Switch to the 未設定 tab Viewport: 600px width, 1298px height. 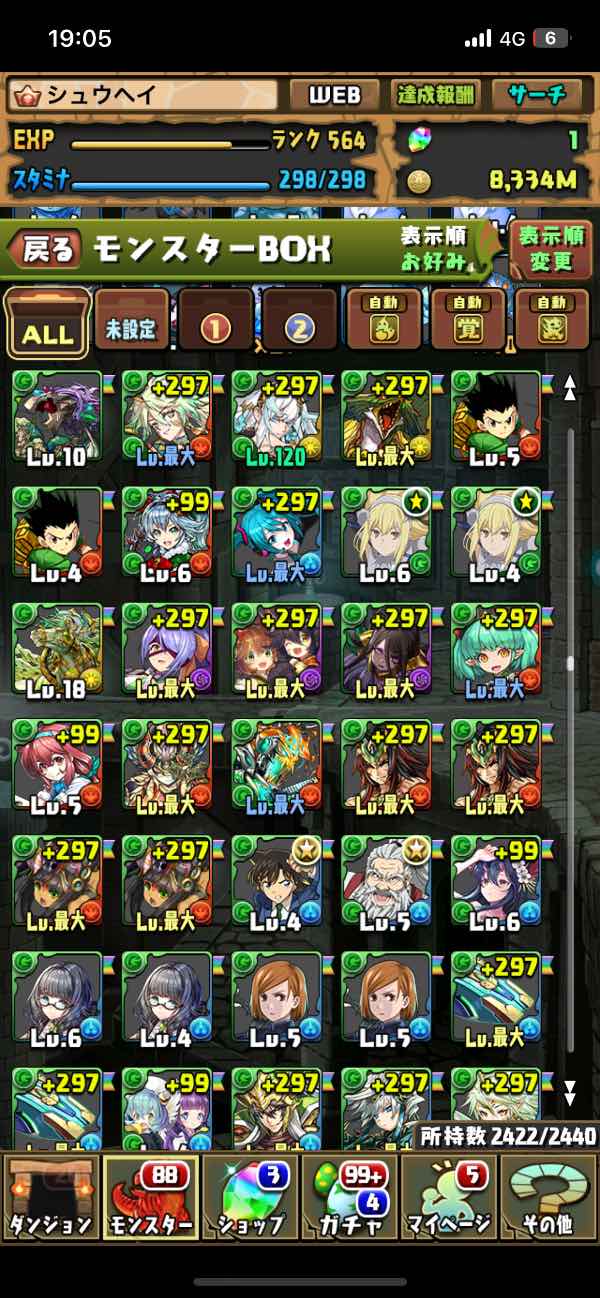pyautogui.click(x=131, y=322)
